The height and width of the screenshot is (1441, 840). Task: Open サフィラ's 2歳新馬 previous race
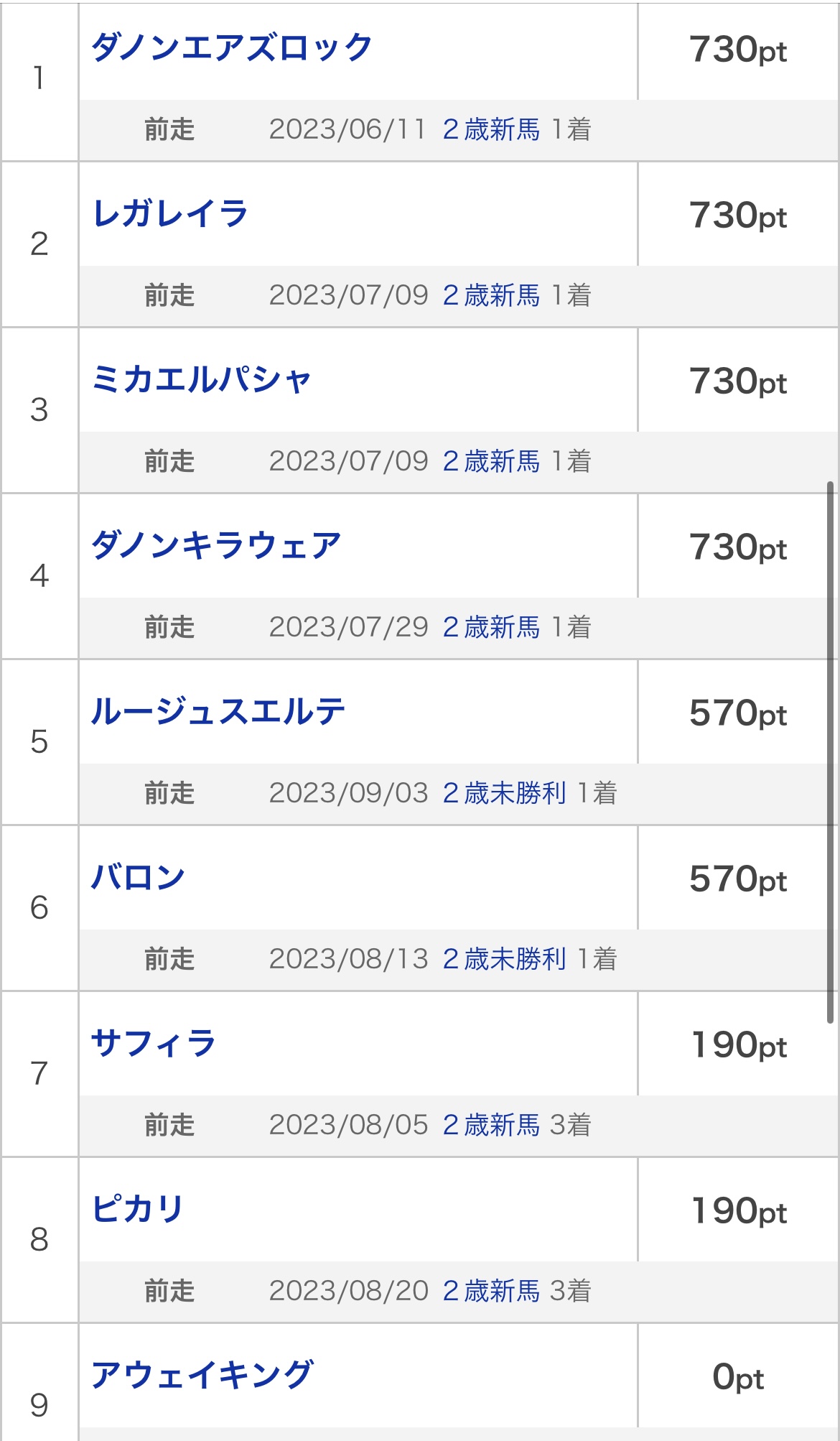coord(491,1126)
